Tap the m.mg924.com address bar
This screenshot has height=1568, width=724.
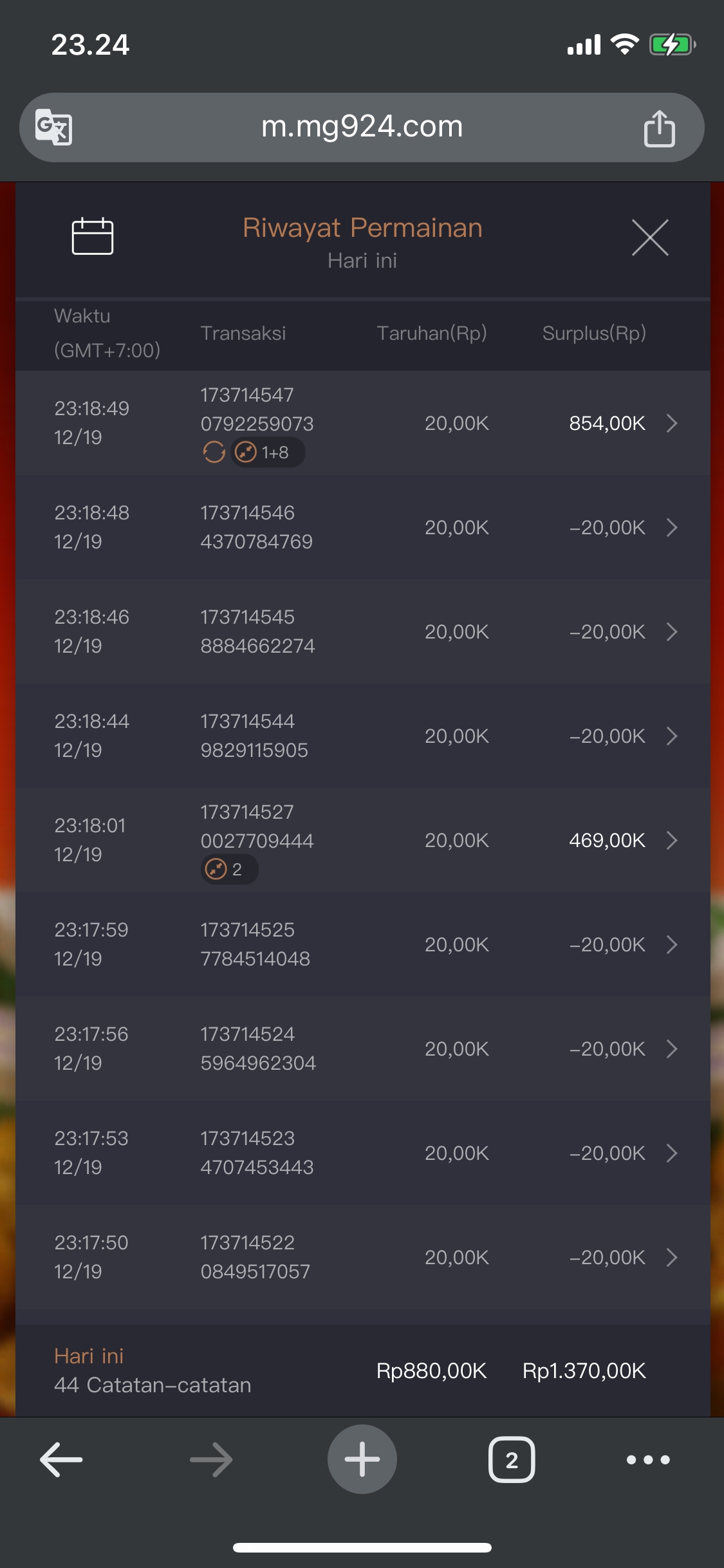point(362,127)
